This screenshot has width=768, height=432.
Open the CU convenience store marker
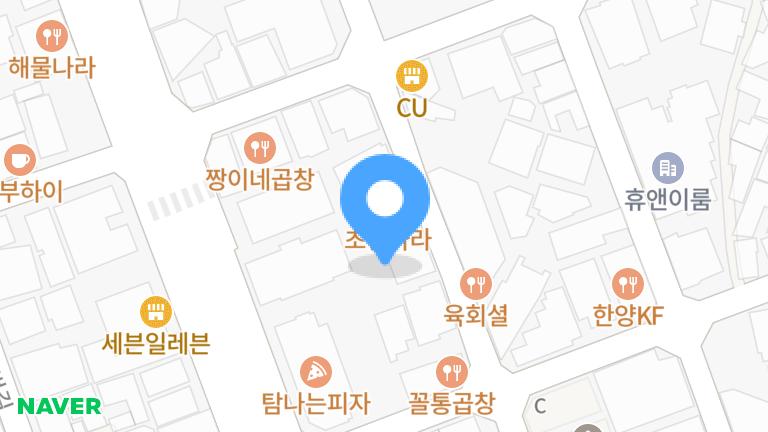[411, 75]
